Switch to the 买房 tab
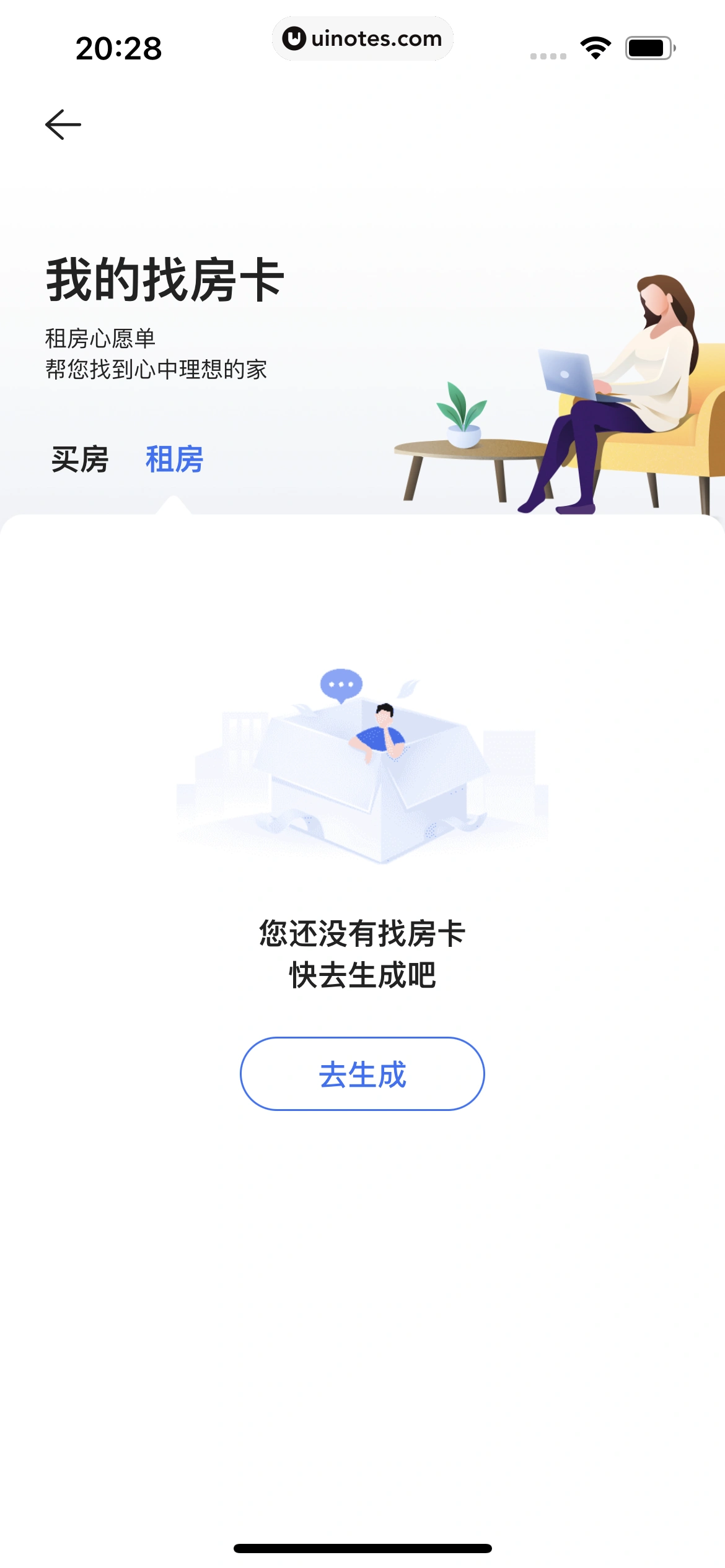This screenshot has height=1568, width=725. pyautogui.click(x=80, y=460)
